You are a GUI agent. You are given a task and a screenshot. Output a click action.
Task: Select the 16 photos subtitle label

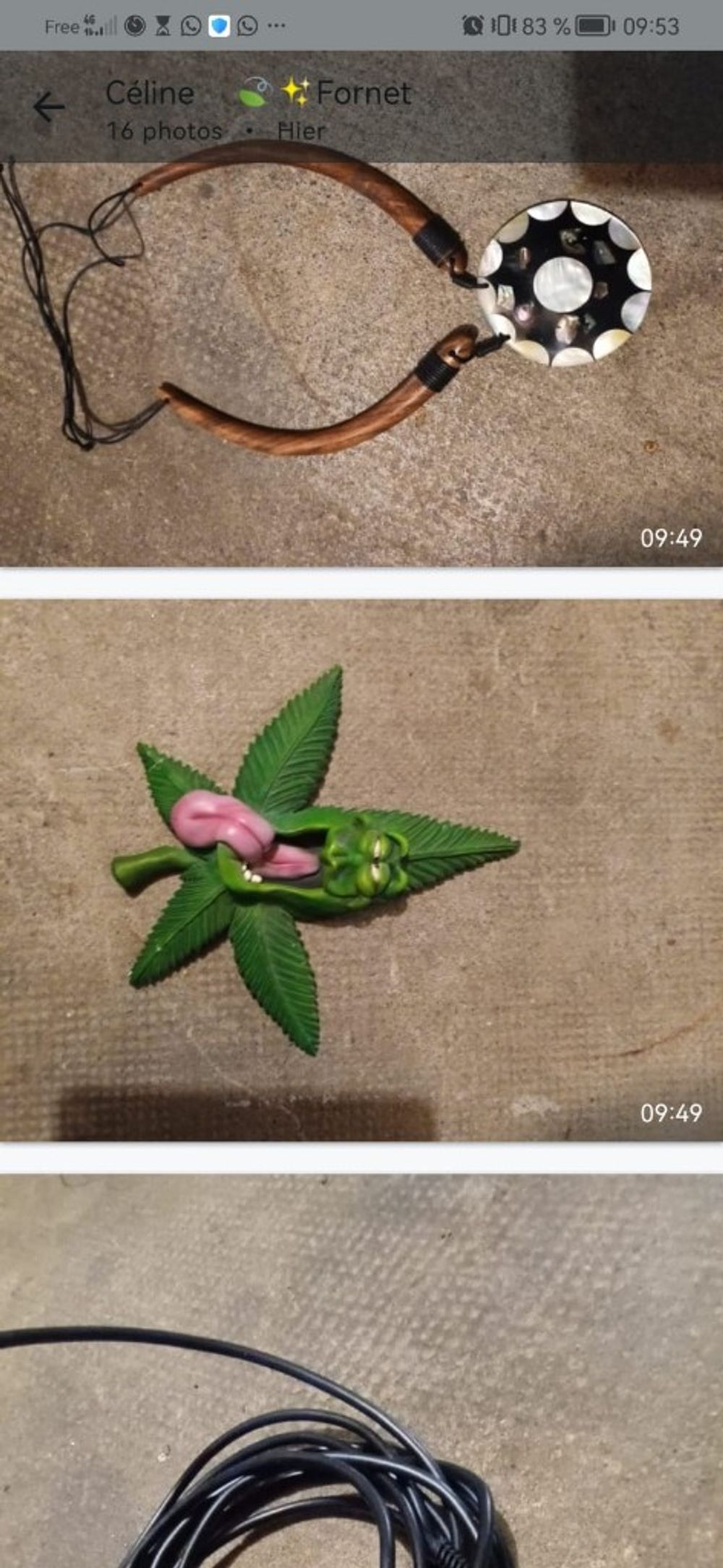click(x=163, y=131)
